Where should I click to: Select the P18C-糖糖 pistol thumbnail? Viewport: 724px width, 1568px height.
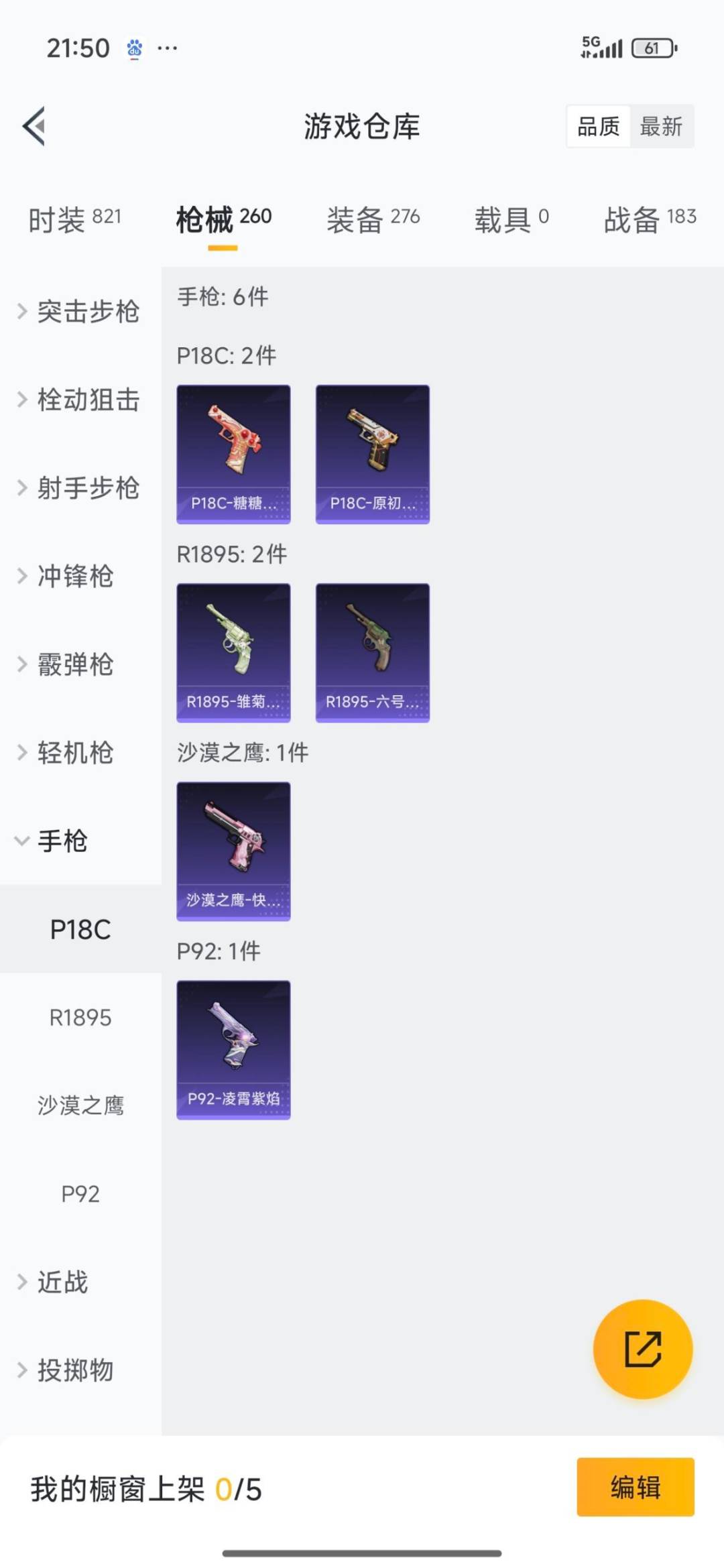click(233, 453)
